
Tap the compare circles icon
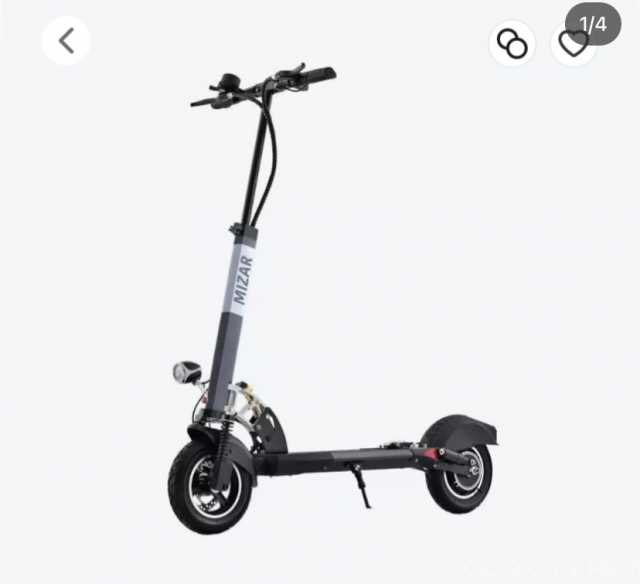(x=512, y=44)
